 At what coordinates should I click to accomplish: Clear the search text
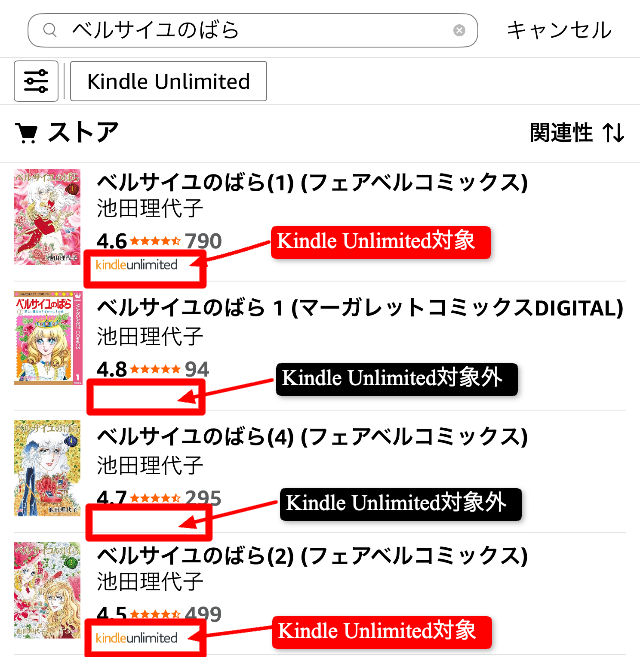click(459, 30)
